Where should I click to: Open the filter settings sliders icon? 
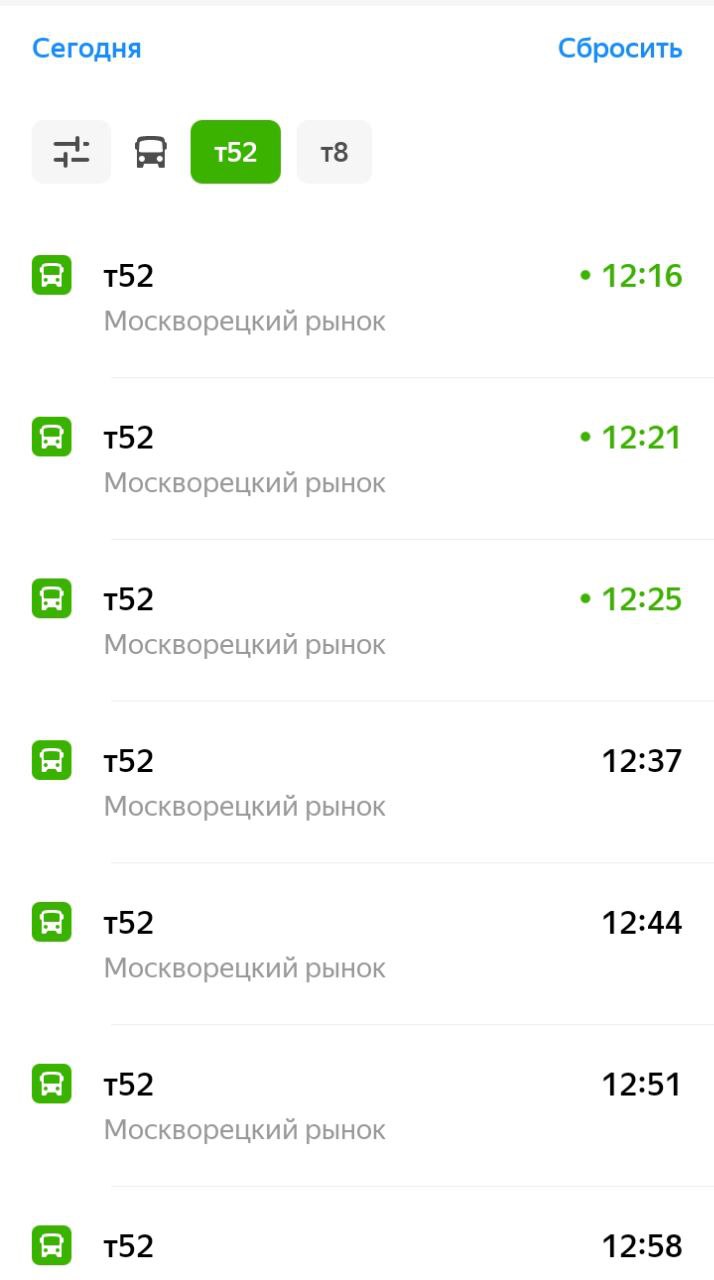click(x=71, y=152)
